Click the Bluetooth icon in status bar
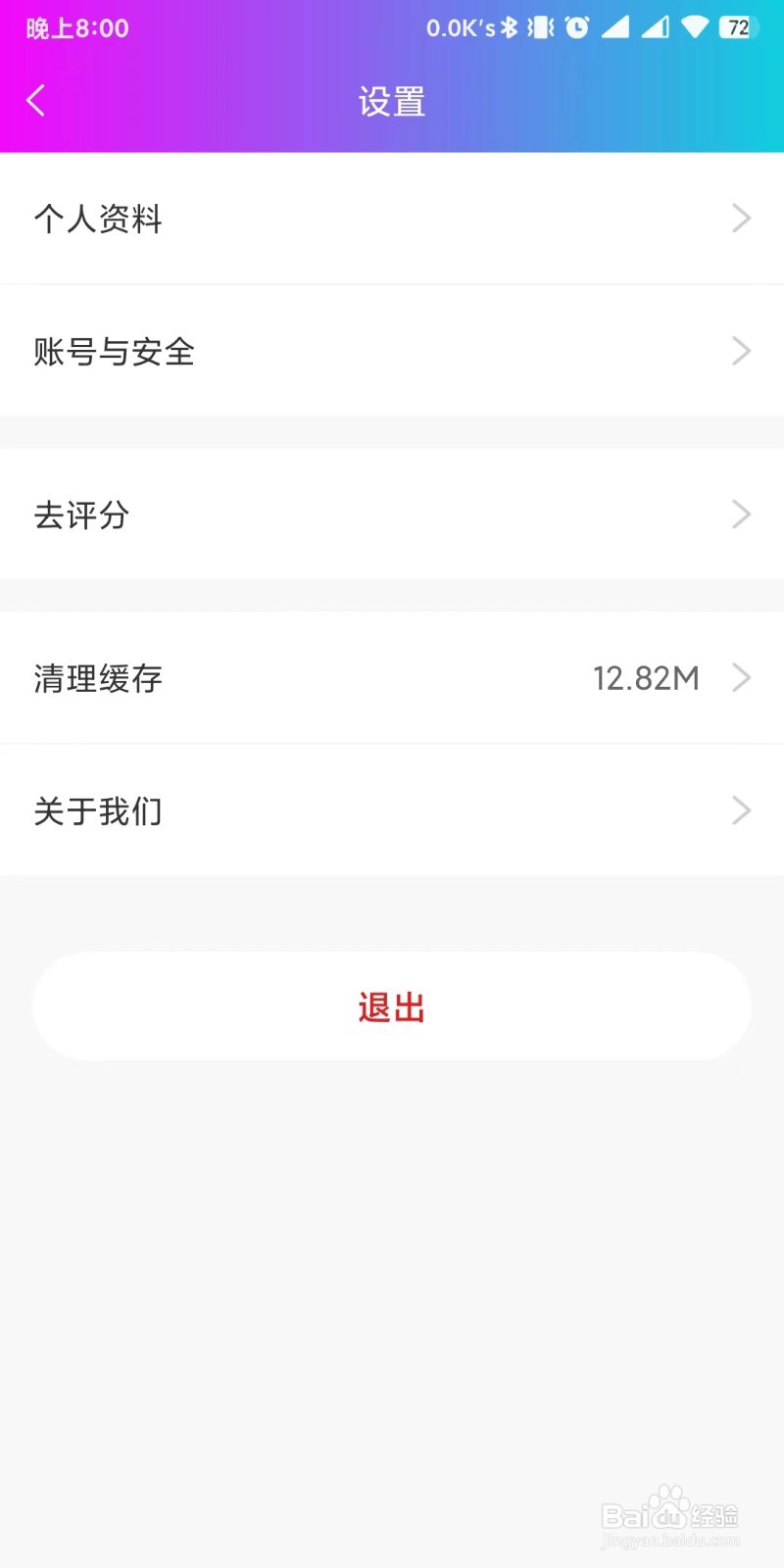This screenshot has width=784, height=1568. click(x=511, y=27)
